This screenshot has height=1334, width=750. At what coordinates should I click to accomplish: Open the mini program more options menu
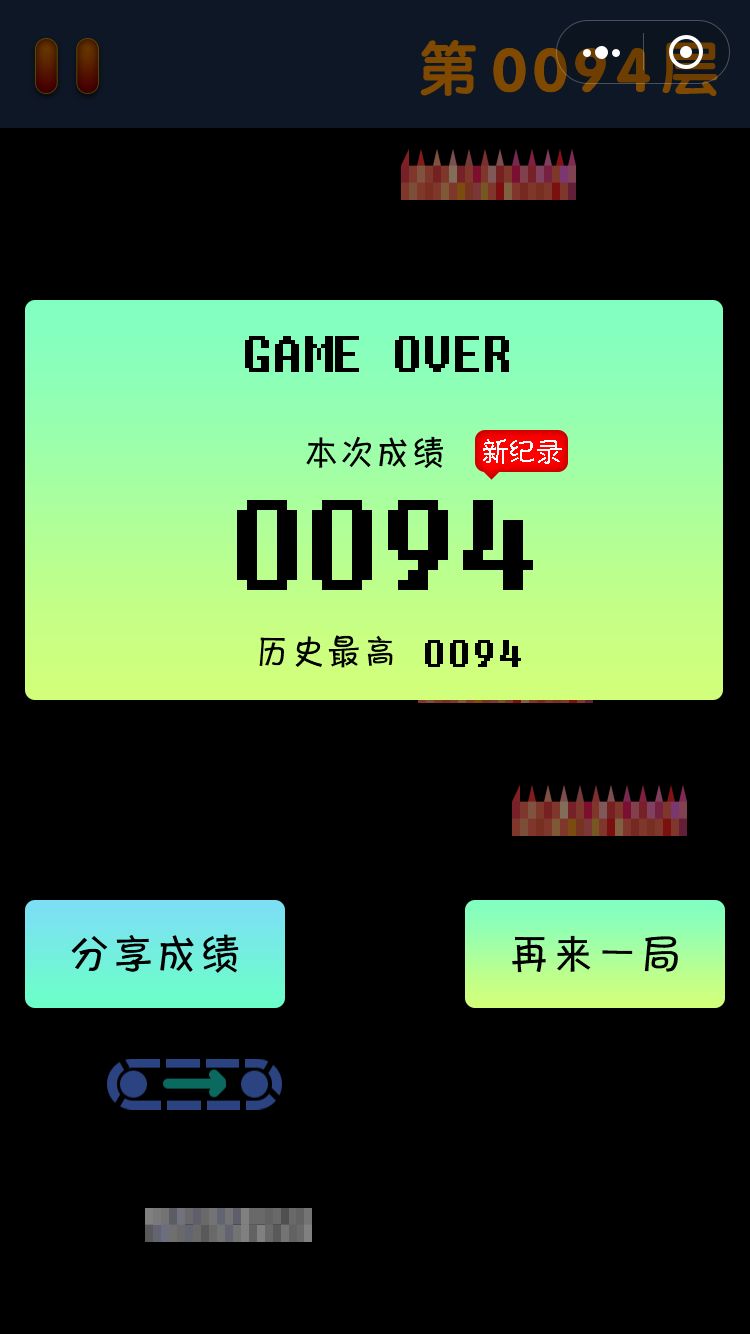601,53
